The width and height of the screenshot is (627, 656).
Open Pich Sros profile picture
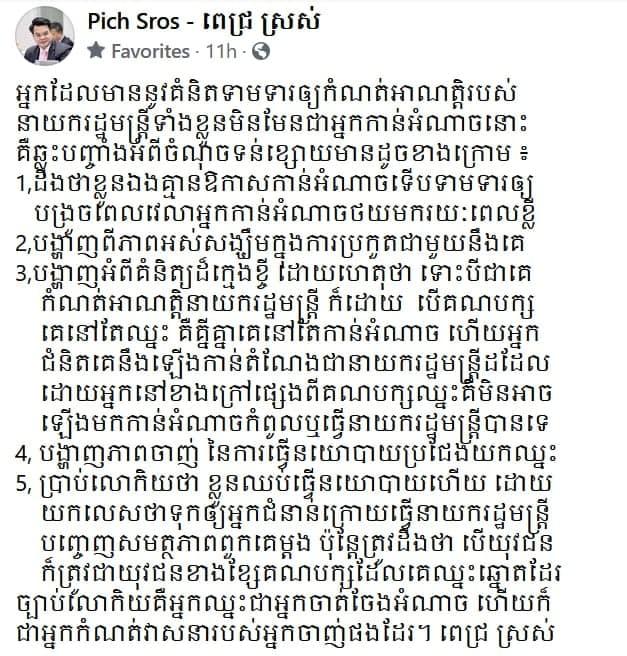(x=44, y=38)
